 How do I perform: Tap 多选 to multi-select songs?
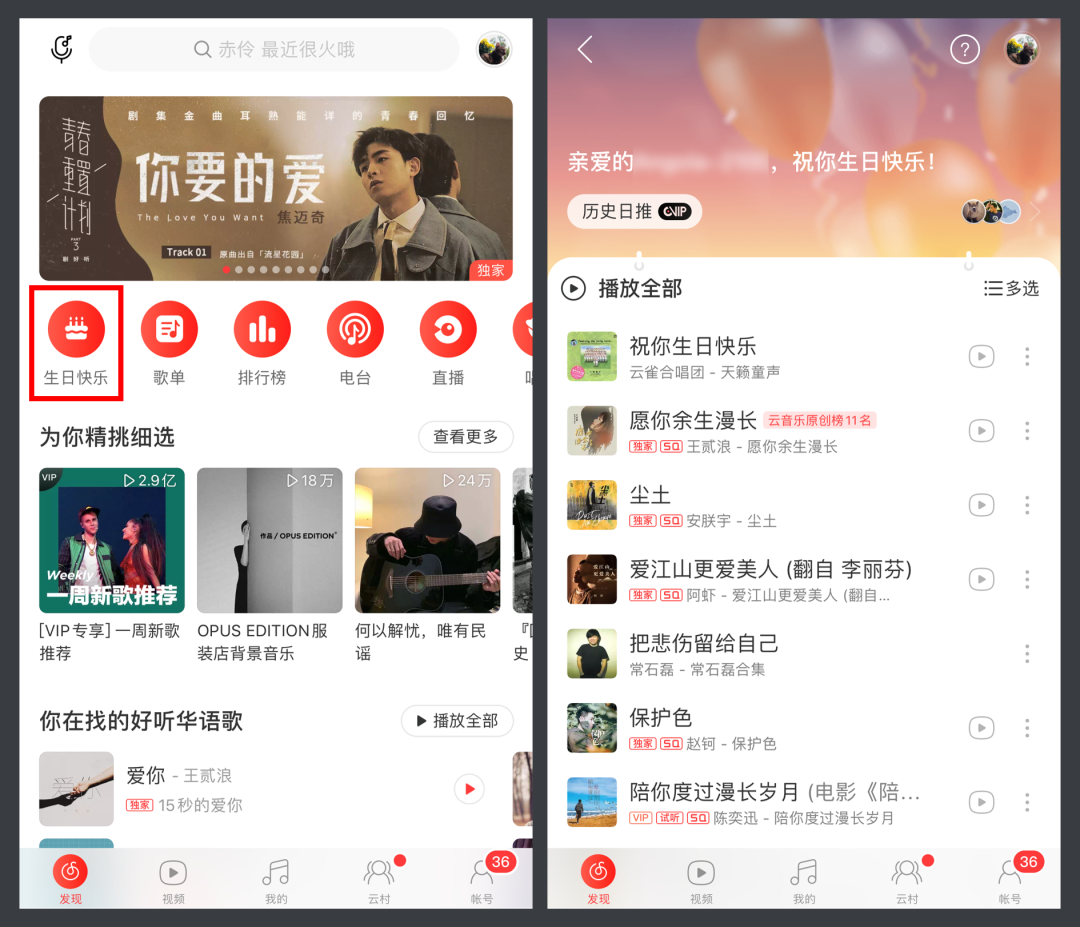[1011, 288]
